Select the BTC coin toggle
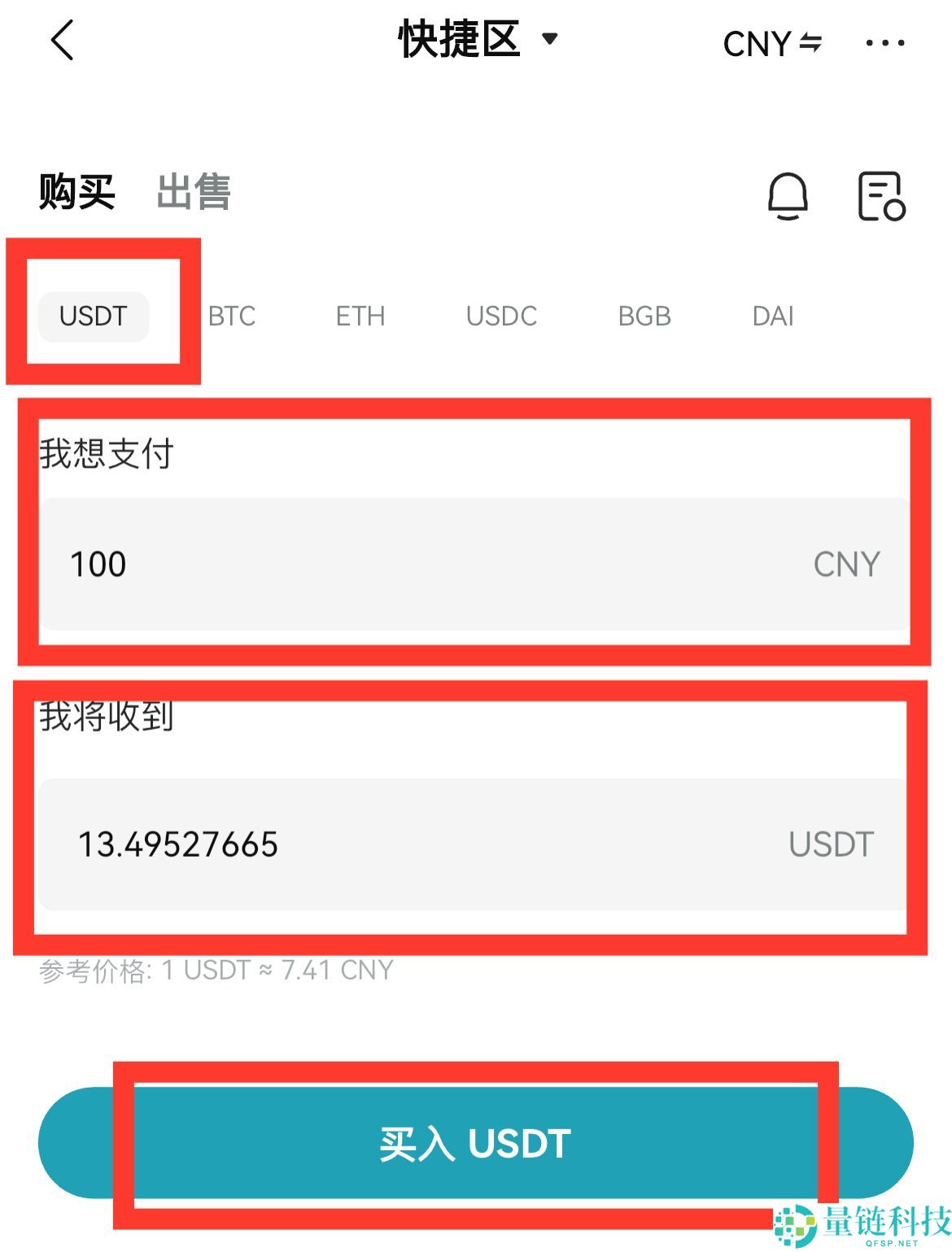Viewport: 952px width, 1252px height. tap(231, 316)
